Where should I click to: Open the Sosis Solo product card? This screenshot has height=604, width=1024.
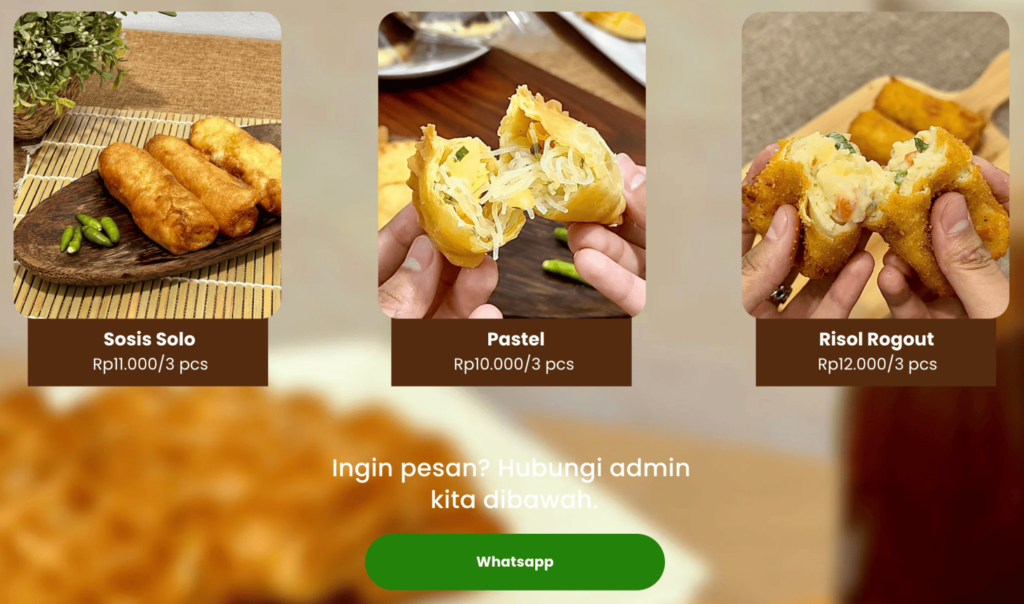[x=147, y=200]
